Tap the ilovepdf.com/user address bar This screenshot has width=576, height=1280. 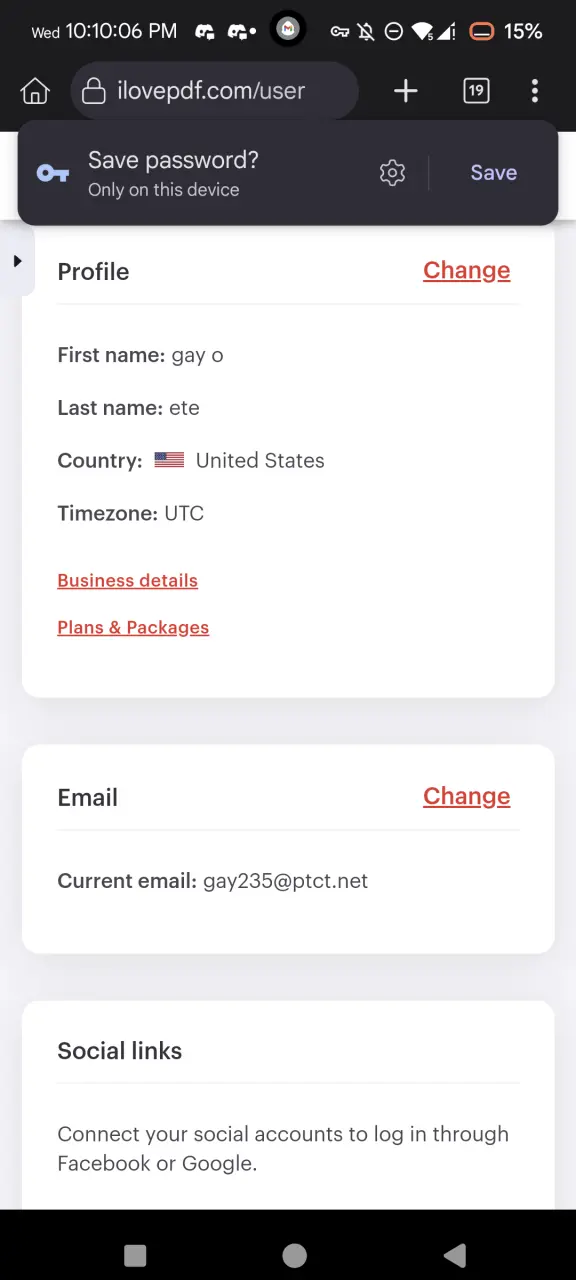click(x=214, y=91)
